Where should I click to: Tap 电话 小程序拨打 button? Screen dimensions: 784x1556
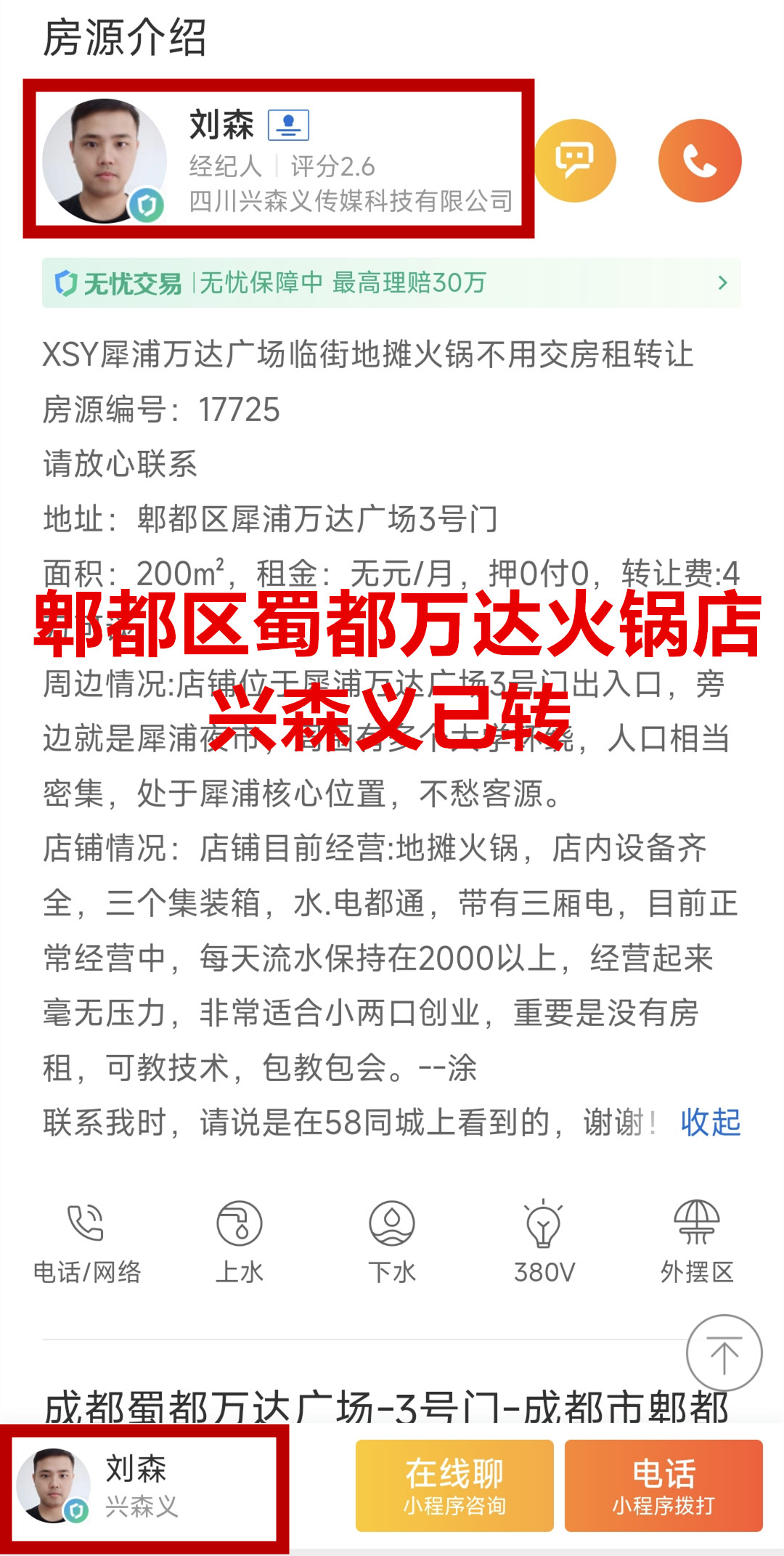click(x=663, y=1486)
